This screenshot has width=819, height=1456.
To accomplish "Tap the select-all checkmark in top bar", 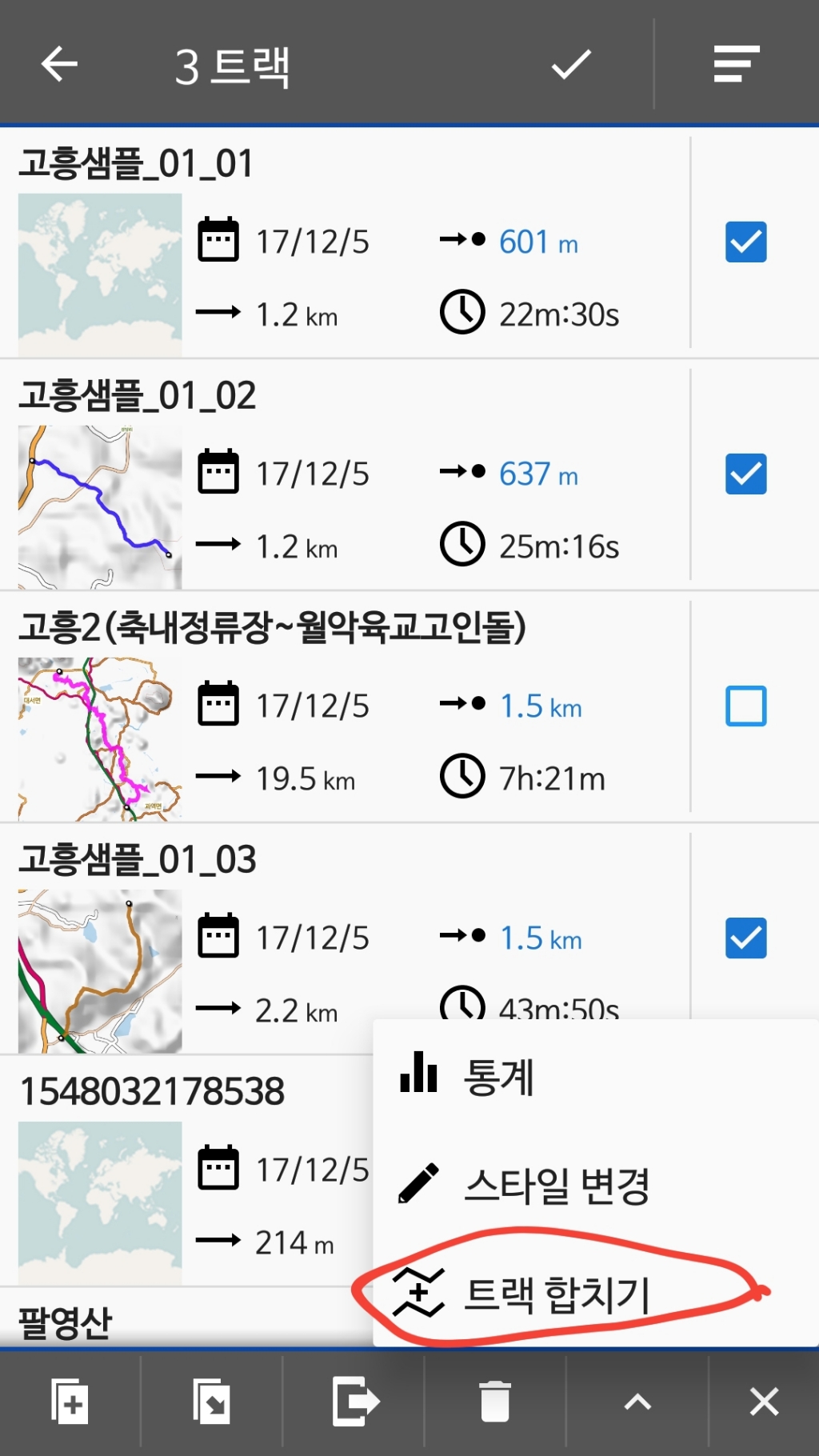I will 571,64.
